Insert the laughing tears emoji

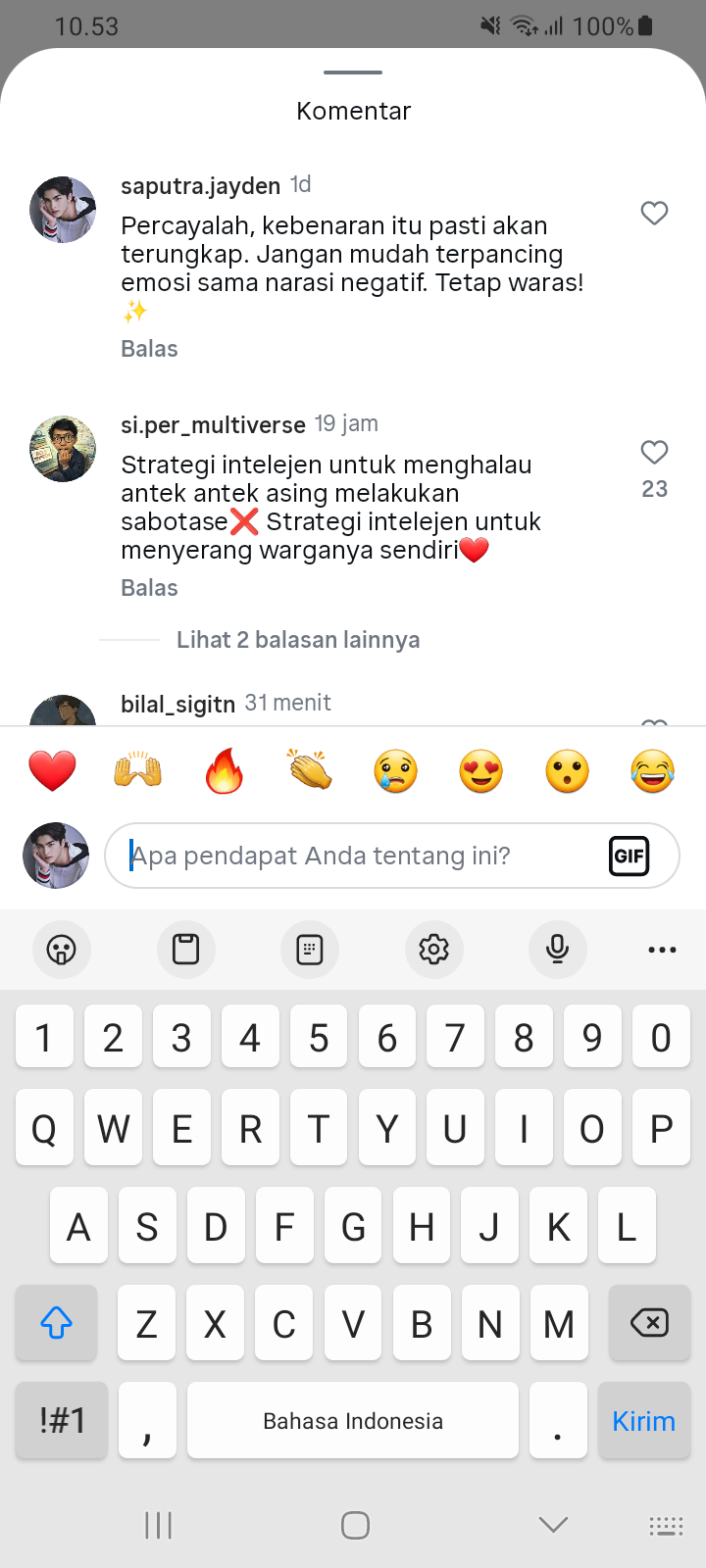653,770
